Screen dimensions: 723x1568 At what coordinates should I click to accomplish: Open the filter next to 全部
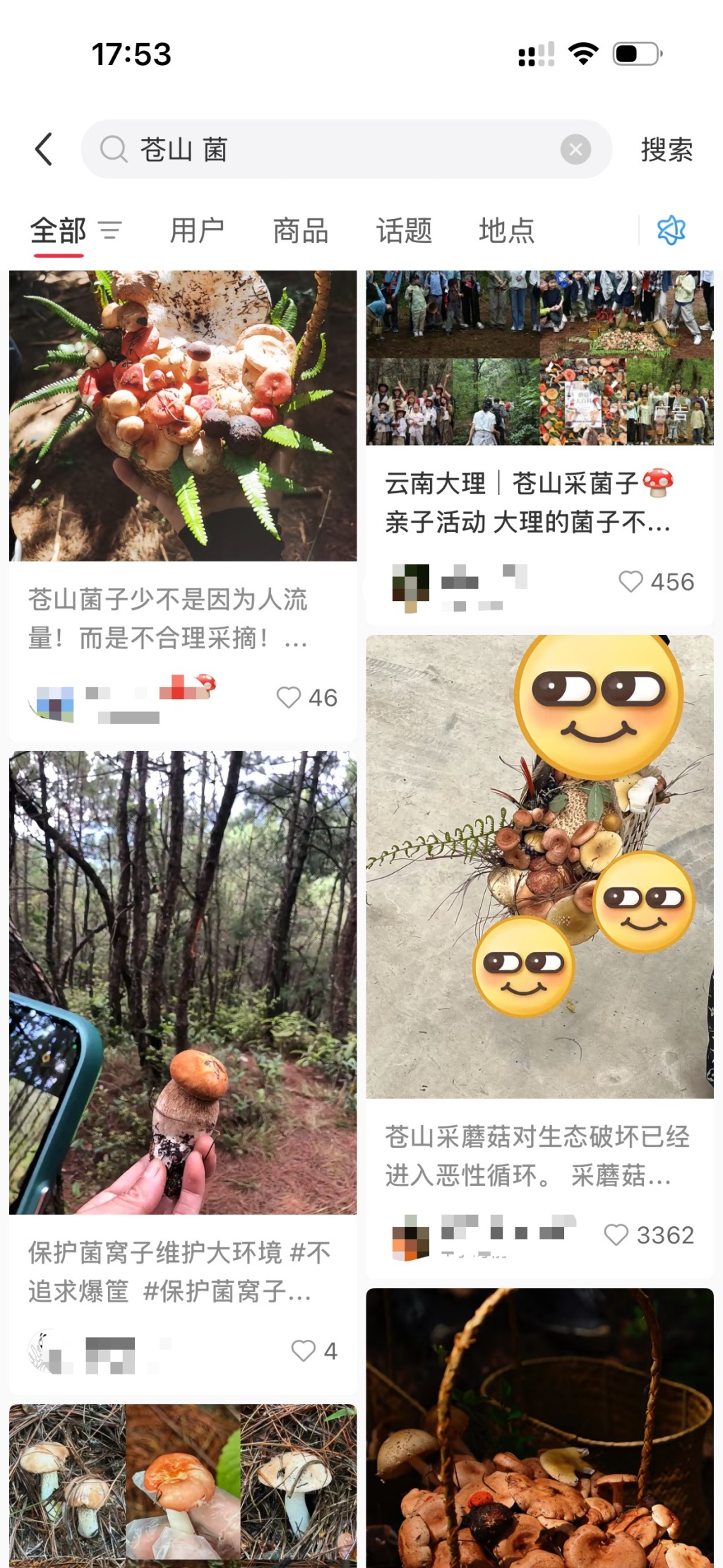tap(110, 230)
